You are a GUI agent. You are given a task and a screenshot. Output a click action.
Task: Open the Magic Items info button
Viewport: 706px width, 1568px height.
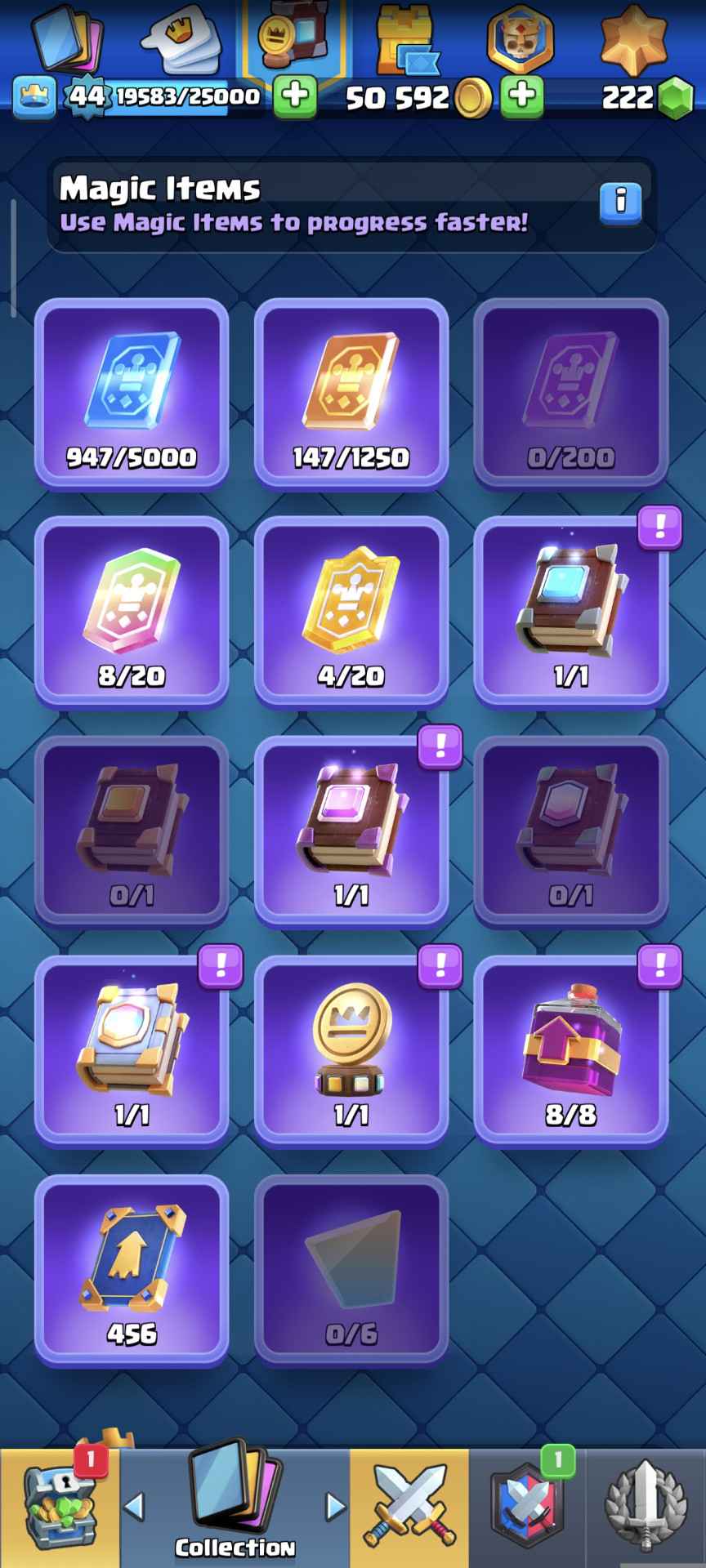pos(620,200)
